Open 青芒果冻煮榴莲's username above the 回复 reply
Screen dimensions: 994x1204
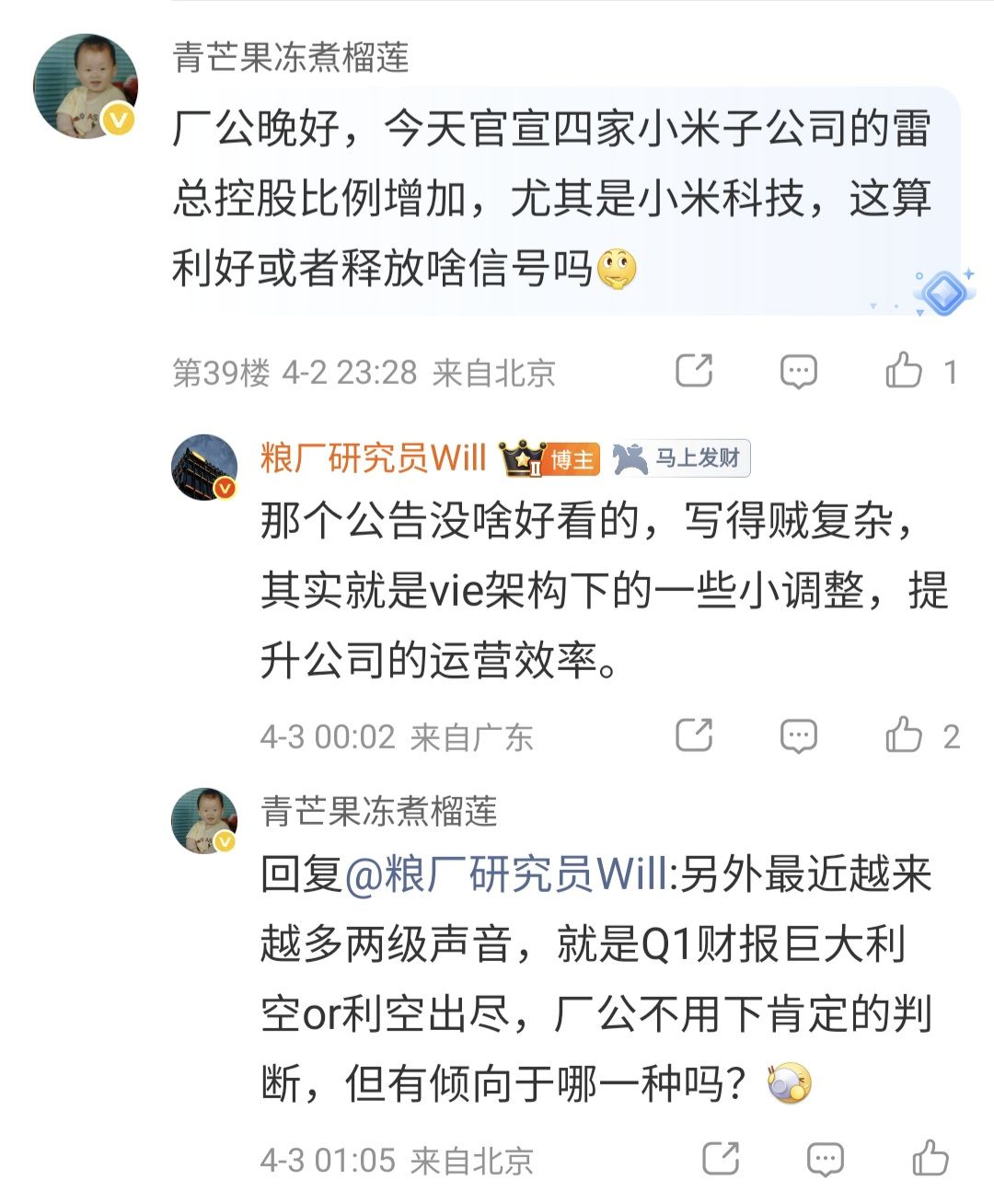coord(378,811)
